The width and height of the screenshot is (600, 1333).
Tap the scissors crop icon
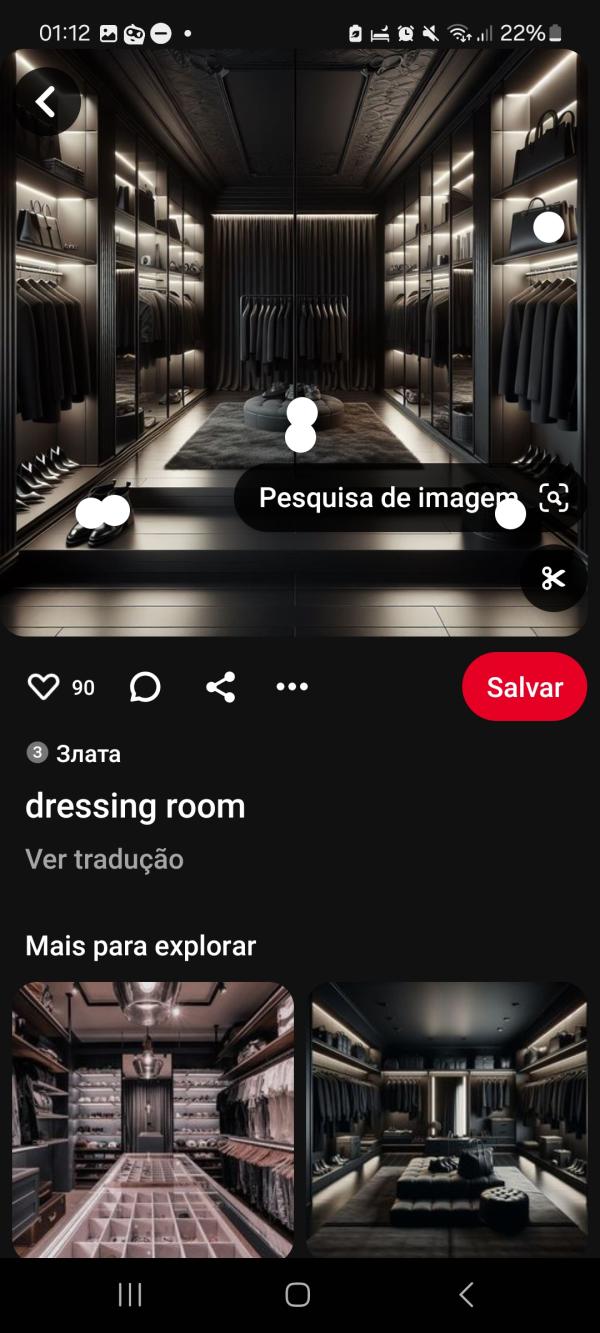(553, 578)
